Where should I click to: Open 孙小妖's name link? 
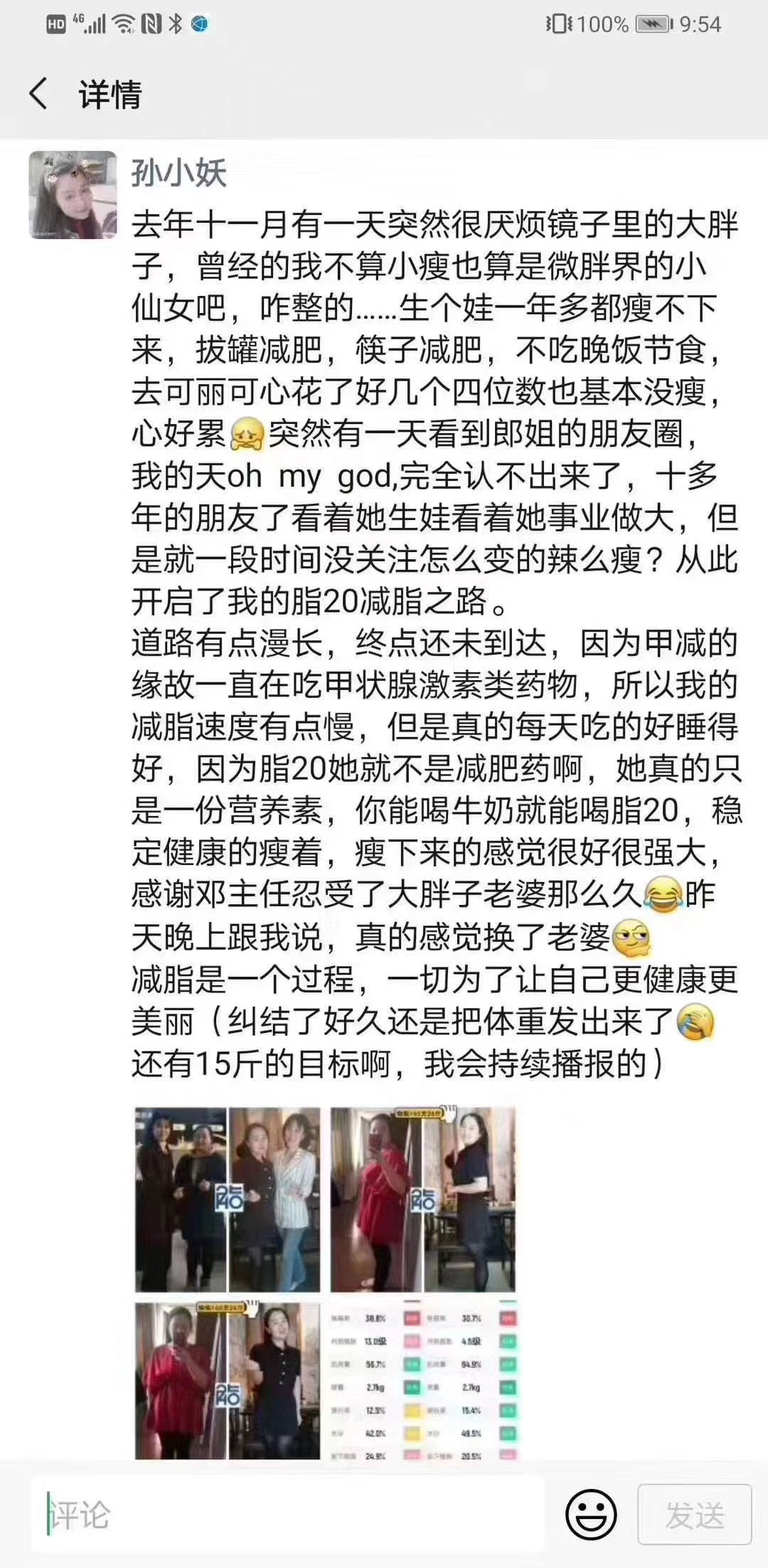click(178, 173)
